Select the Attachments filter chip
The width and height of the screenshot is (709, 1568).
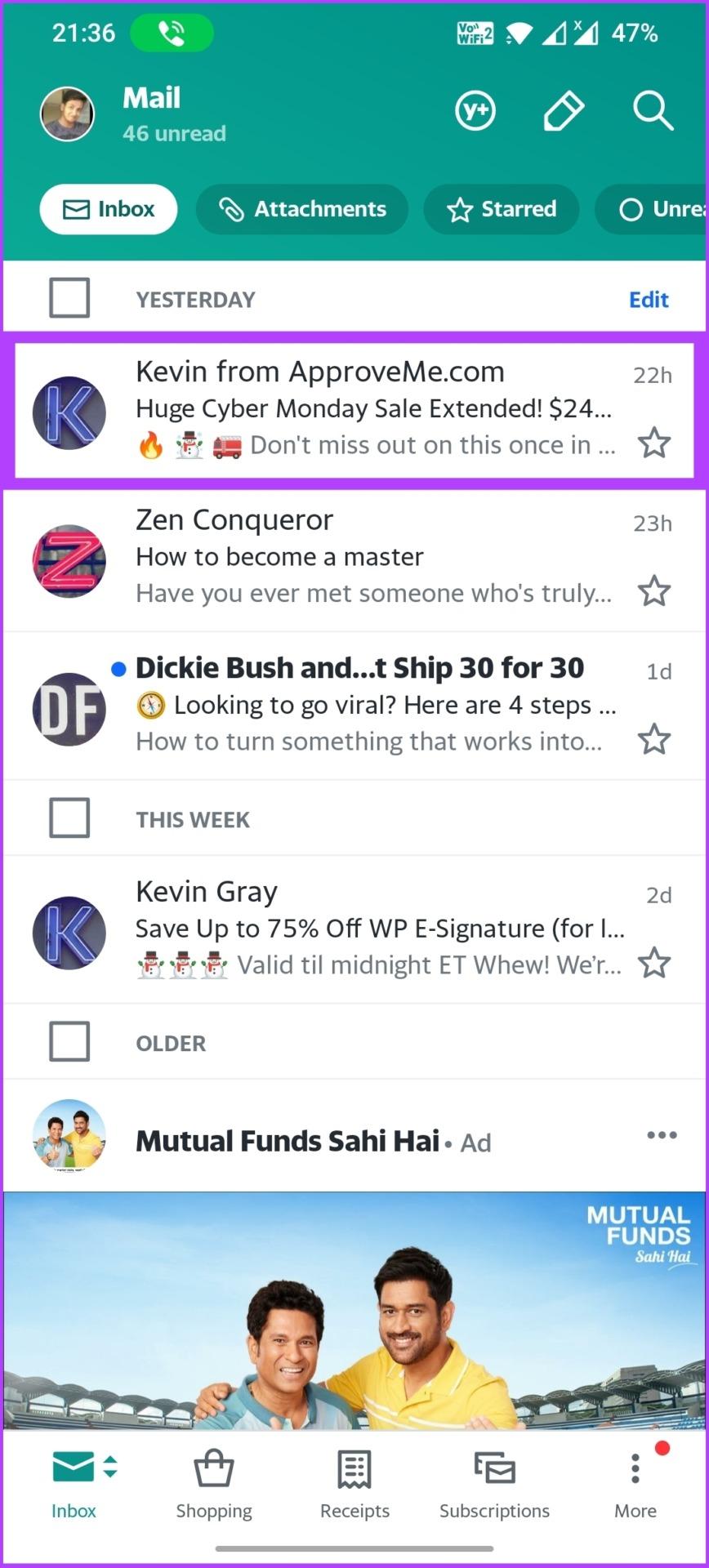(302, 209)
